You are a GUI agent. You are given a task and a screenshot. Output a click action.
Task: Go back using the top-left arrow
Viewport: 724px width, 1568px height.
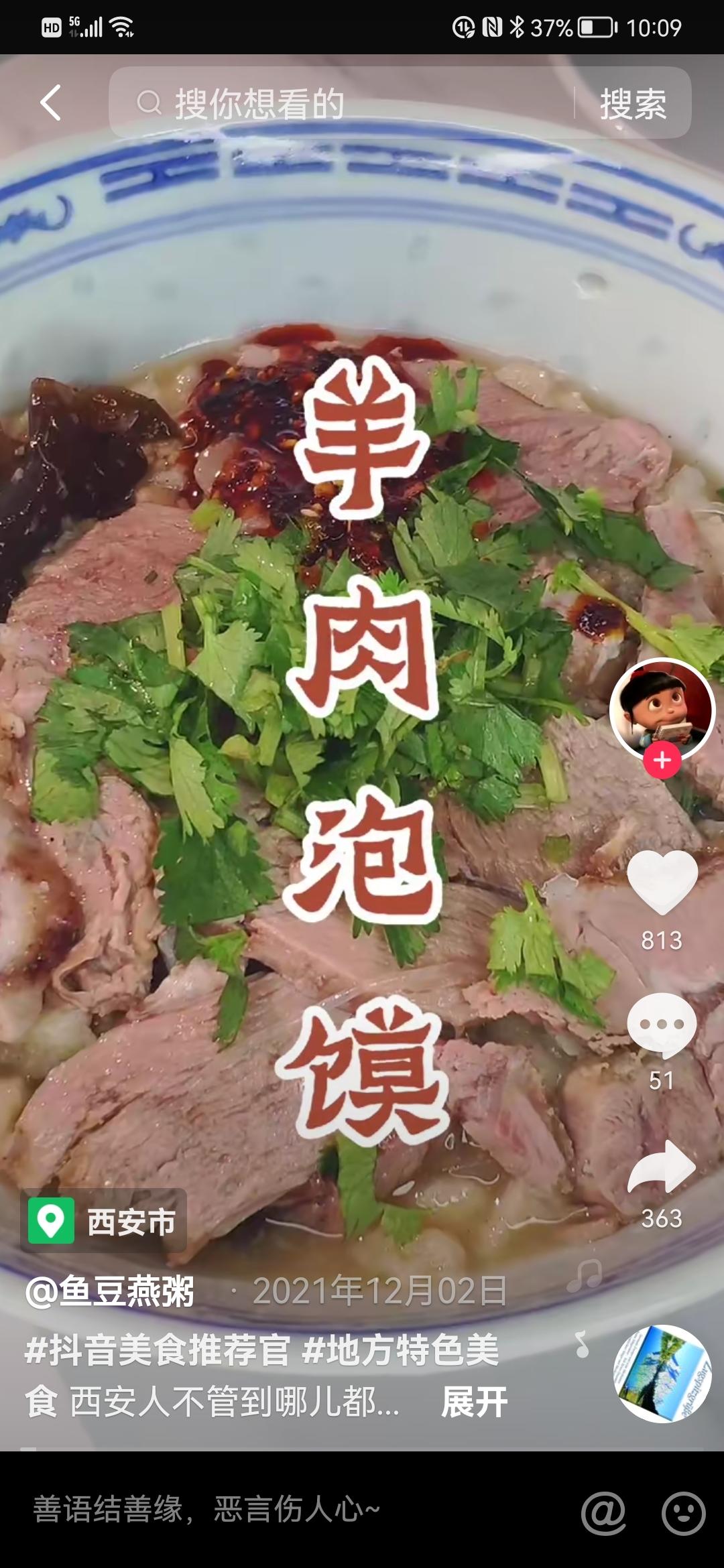coord(51,103)
